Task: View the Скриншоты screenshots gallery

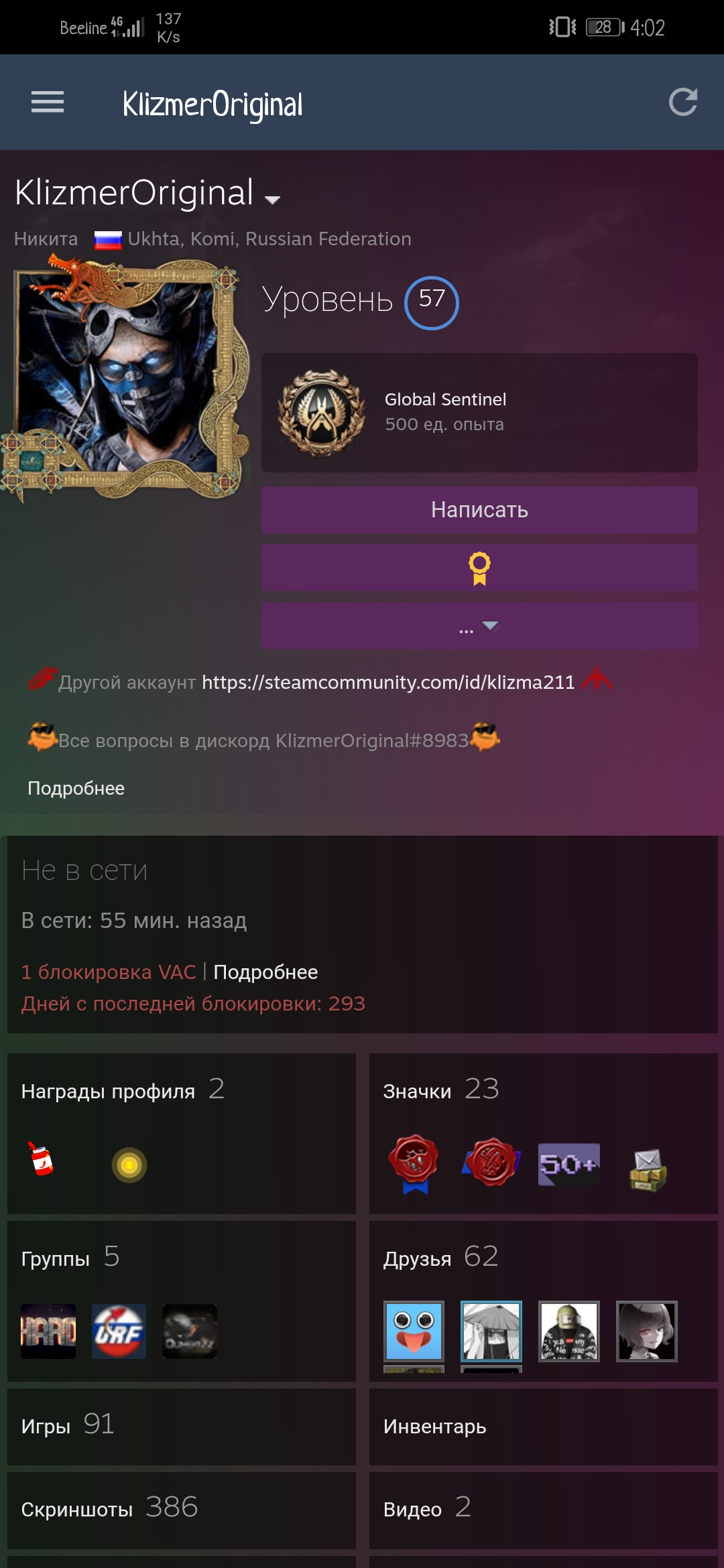Action: 181,1510
